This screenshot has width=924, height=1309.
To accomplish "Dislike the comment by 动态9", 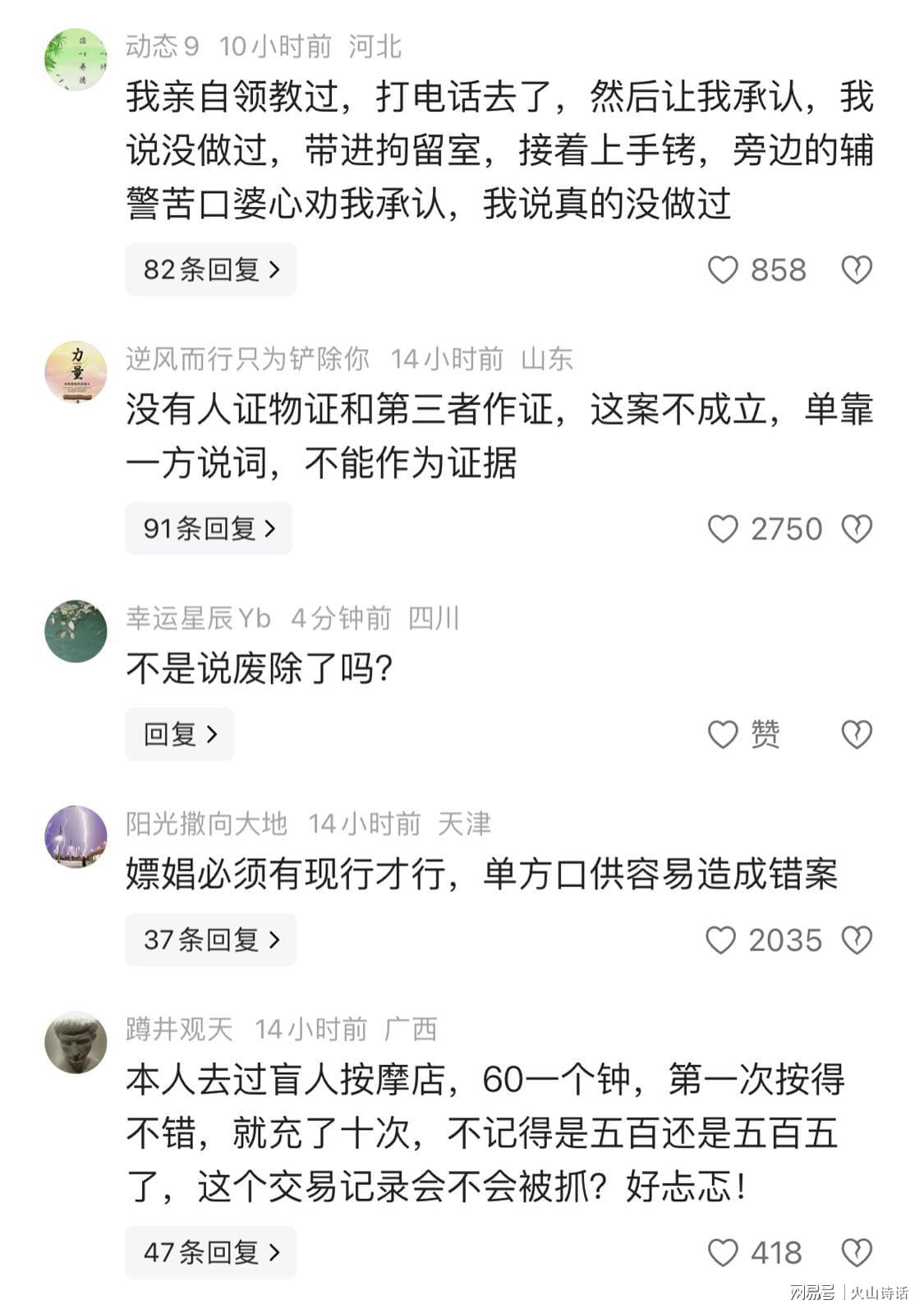I will coord(857,270).
